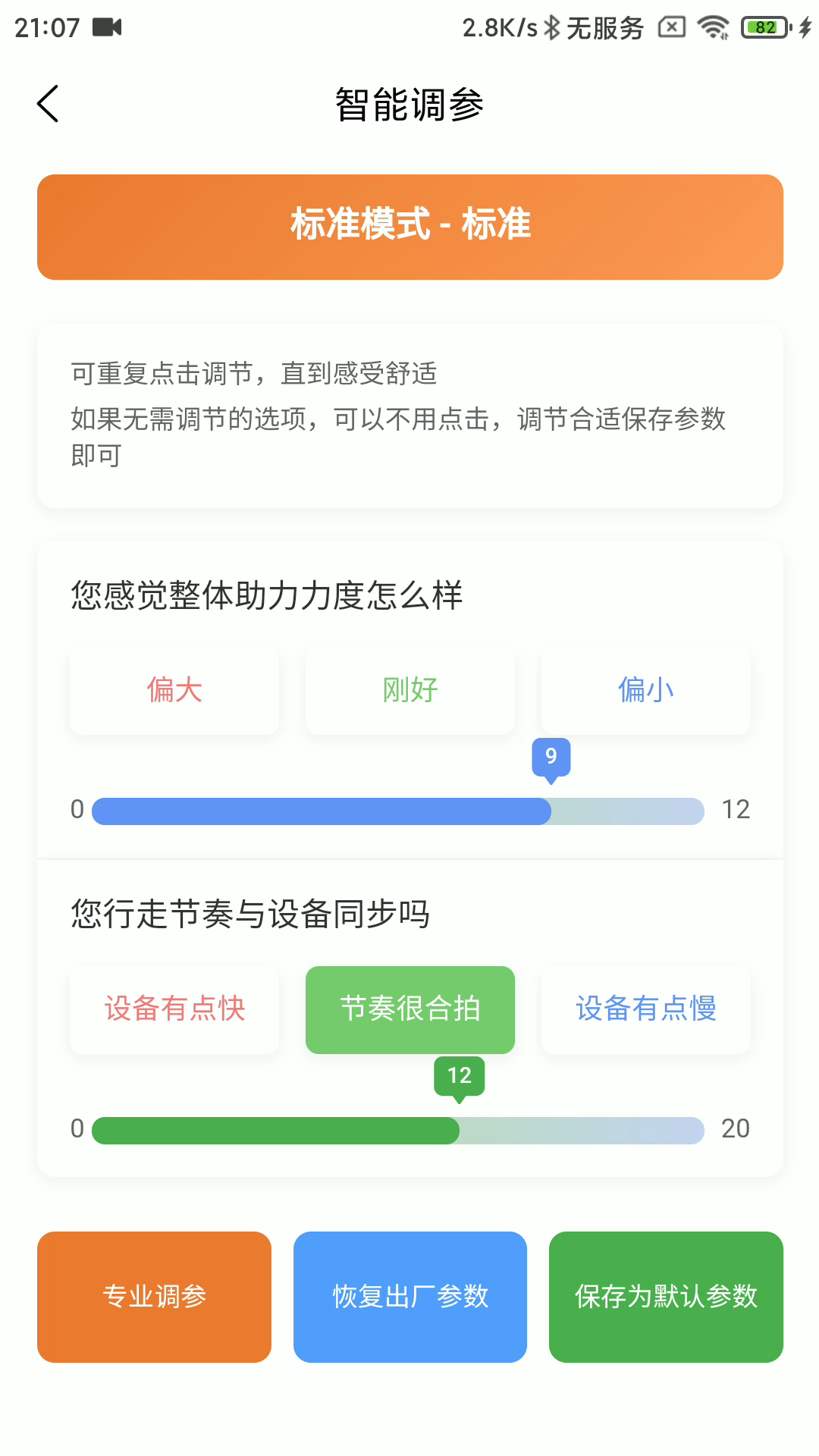The height and width of the screenshot is (1456, 819).
Task: Tap 保存为默认参数 to save defaults
Action: click(x=666, y=1297)
